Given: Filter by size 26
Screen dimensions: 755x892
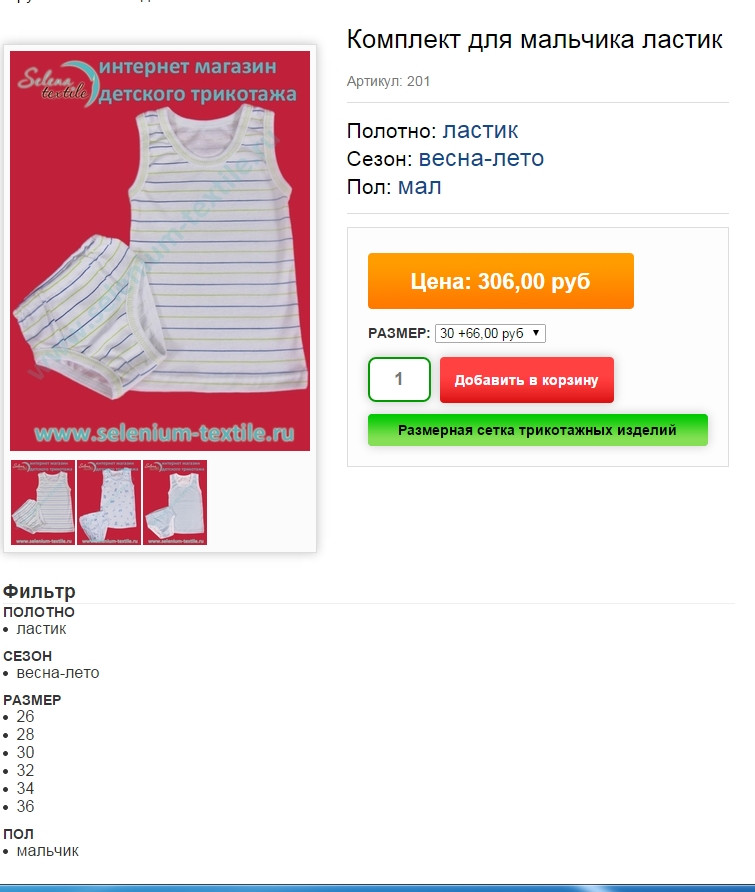Looking at the screenshot, I should [x=25, y=717].
